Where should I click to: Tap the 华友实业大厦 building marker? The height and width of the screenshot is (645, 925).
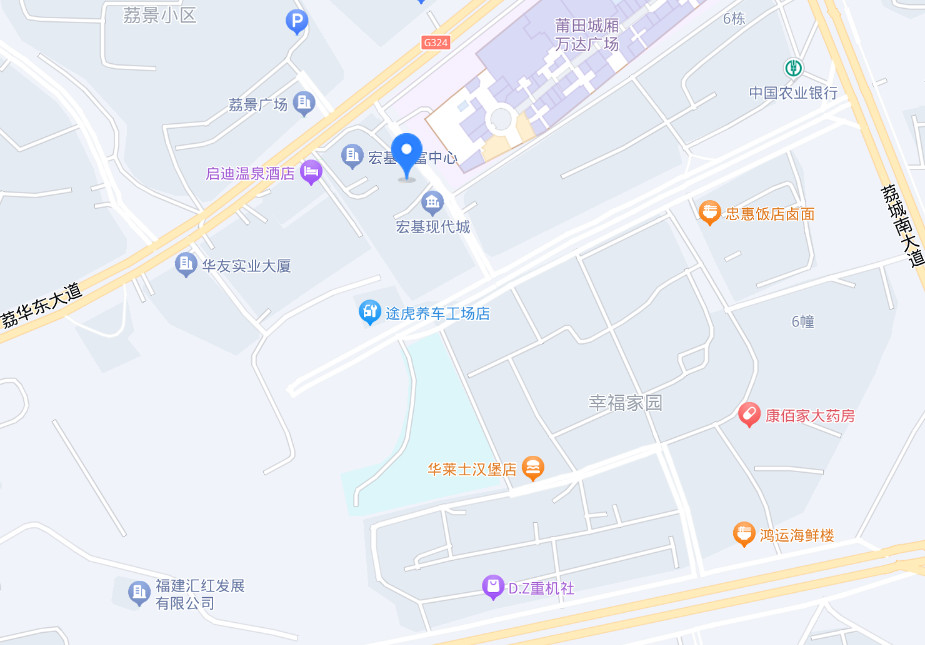click(186, 265)
